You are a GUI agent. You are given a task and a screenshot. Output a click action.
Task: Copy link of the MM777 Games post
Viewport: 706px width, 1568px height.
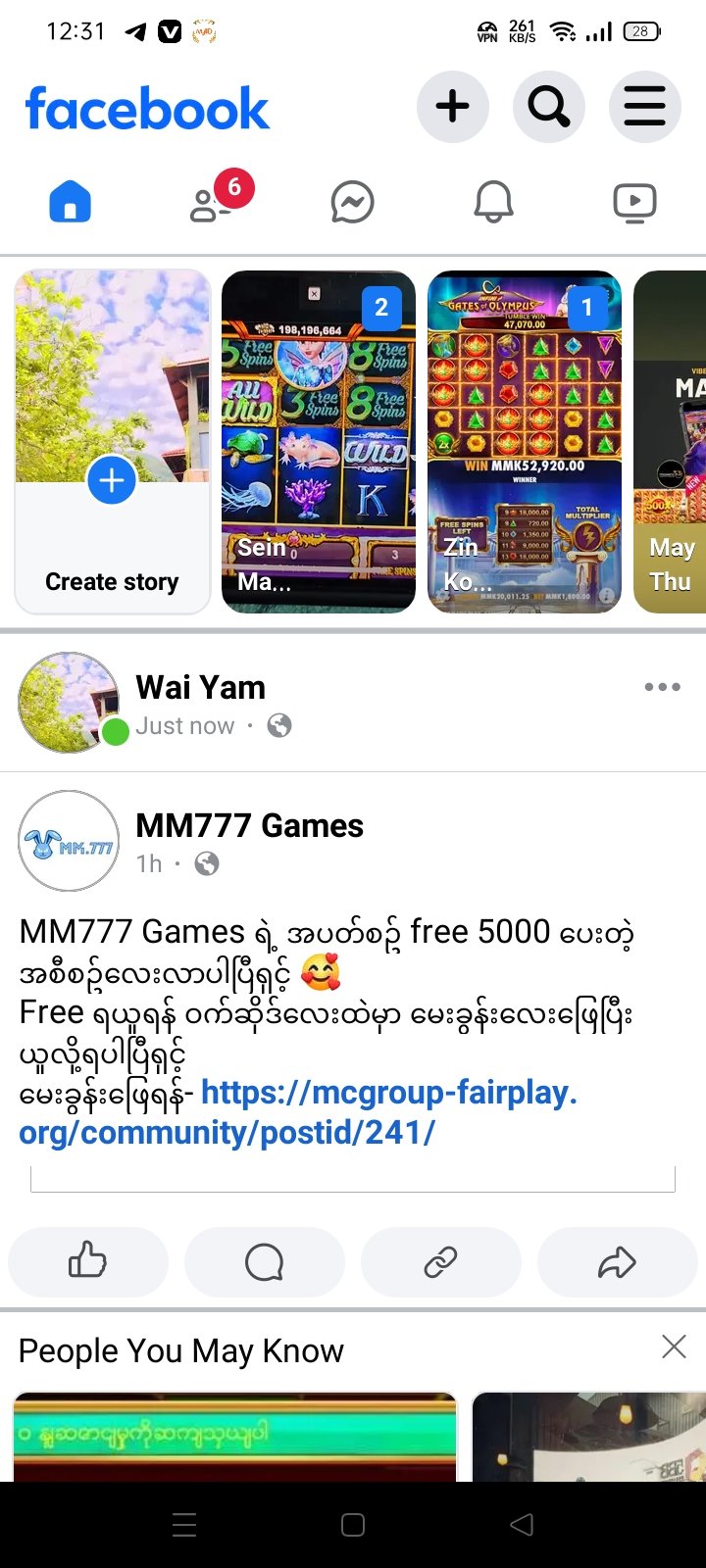(440, 1261)
